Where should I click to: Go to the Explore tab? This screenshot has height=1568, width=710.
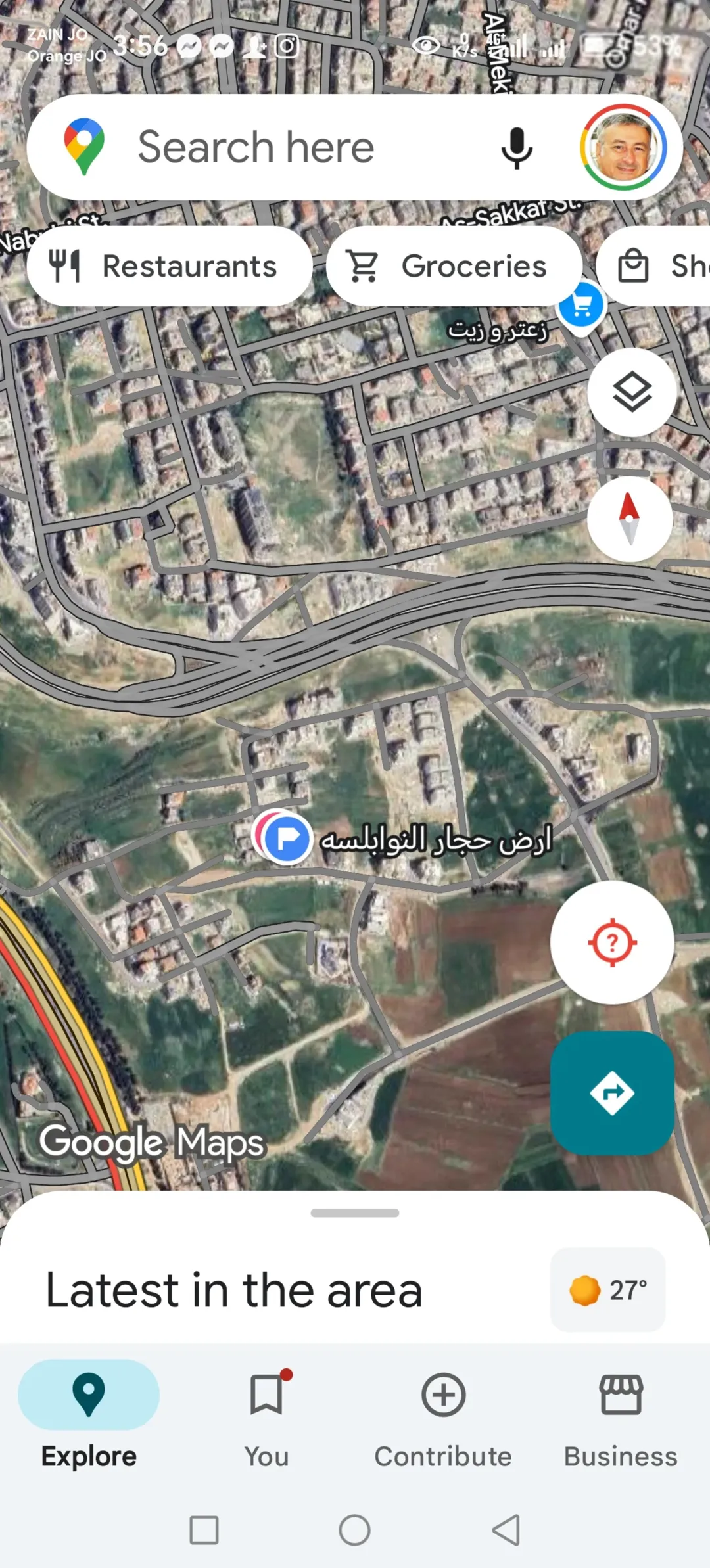click(x=89, y=1418)
